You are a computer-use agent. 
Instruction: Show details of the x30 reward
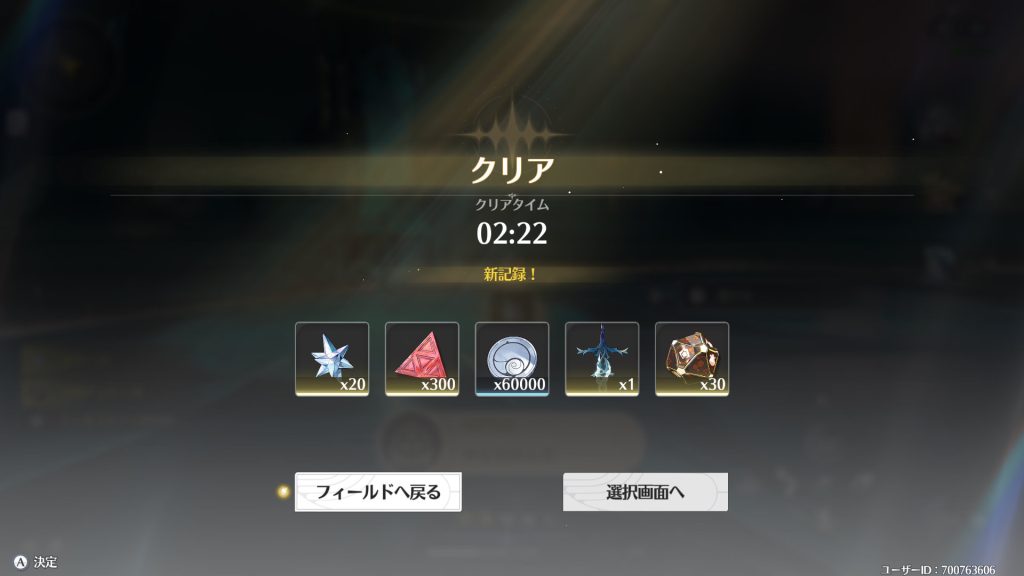[x=692, y=359]
